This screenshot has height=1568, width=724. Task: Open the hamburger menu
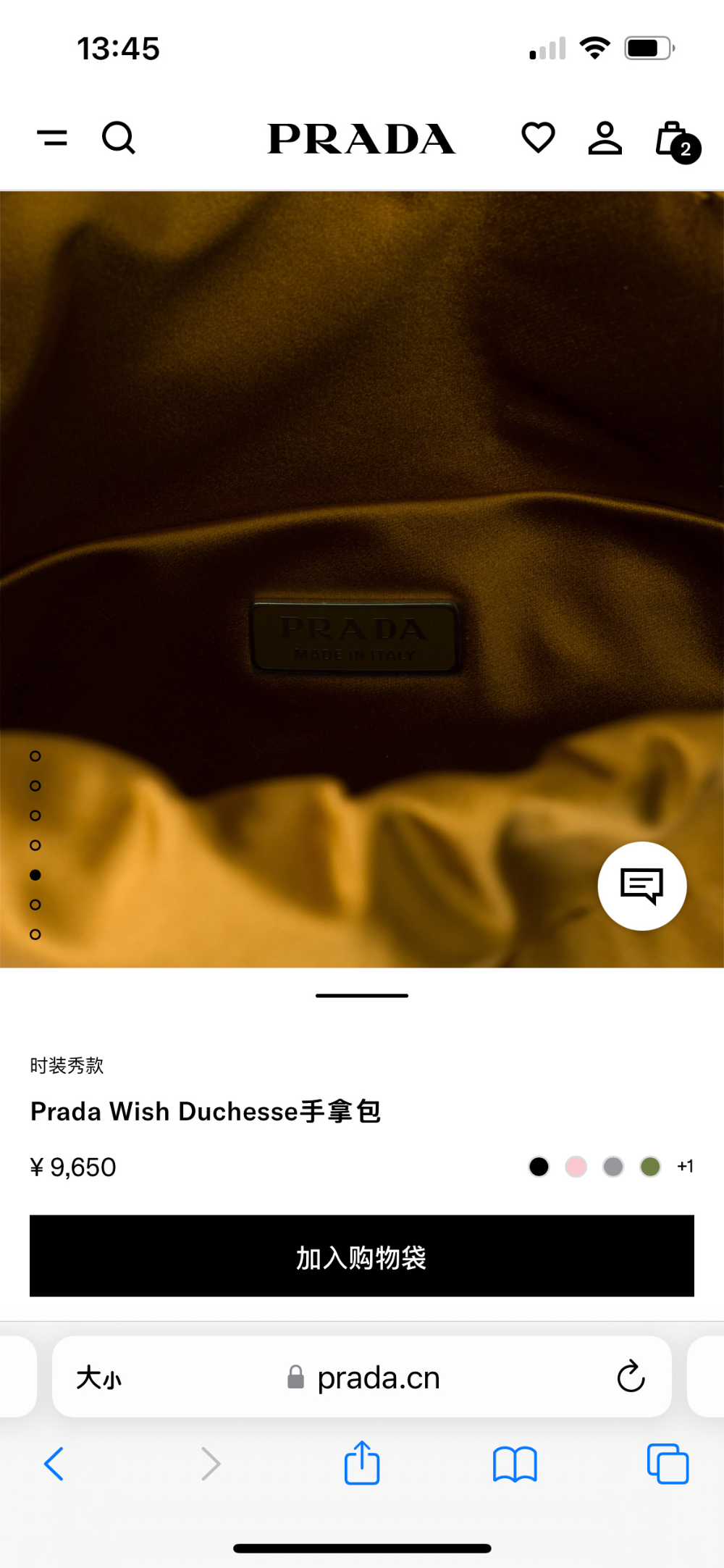(52, 138)
